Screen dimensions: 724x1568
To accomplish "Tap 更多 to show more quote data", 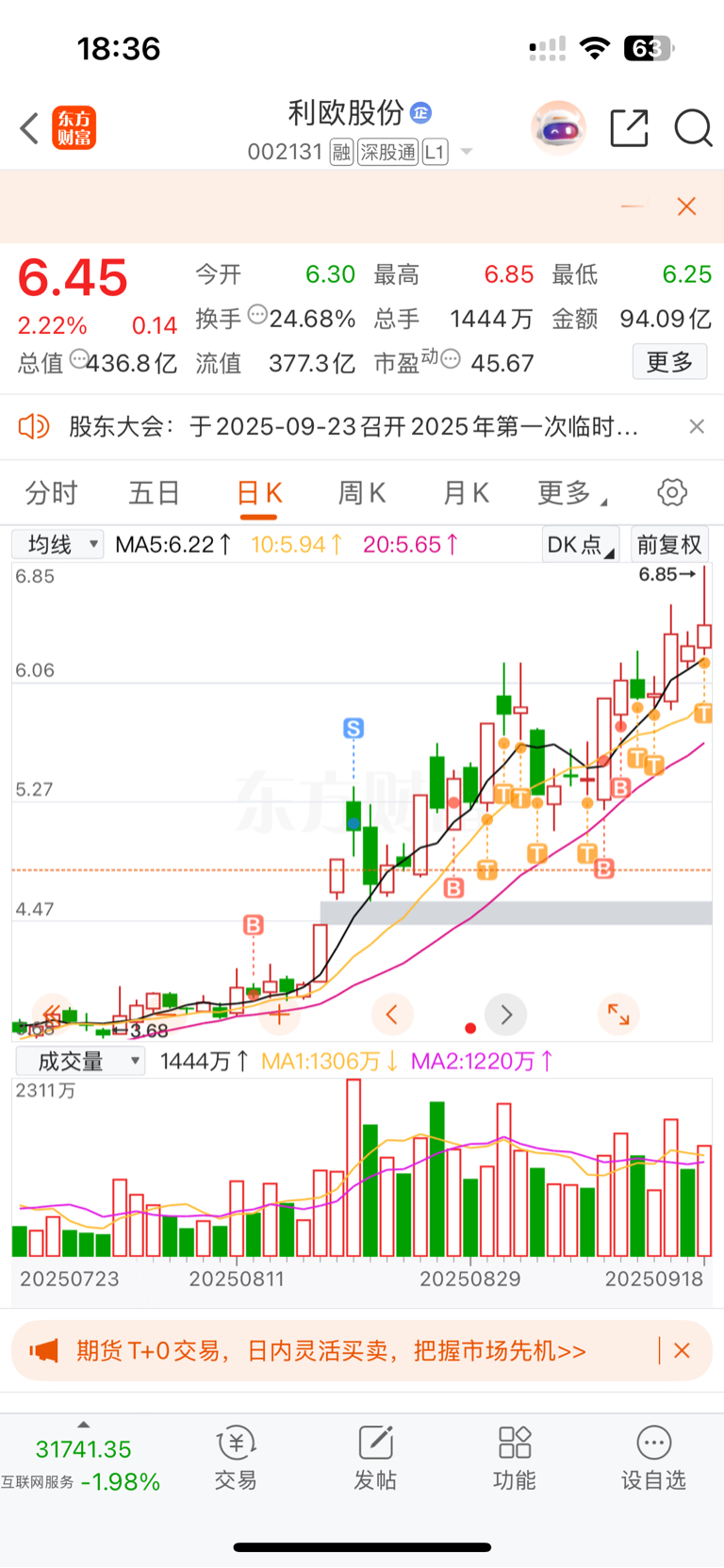I will click(669, 362).
